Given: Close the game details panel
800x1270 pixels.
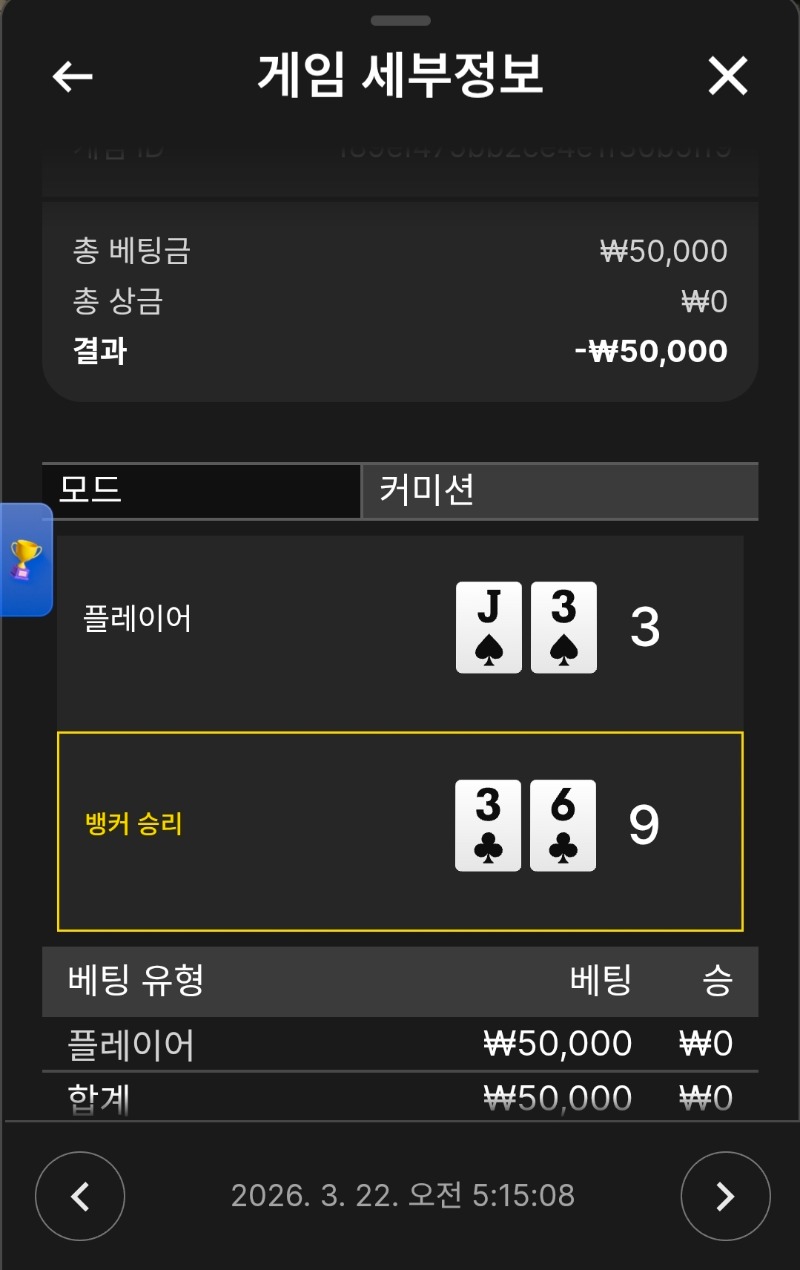Looking at the screenshot, I should pyautogui.click(x=727, y=76).
